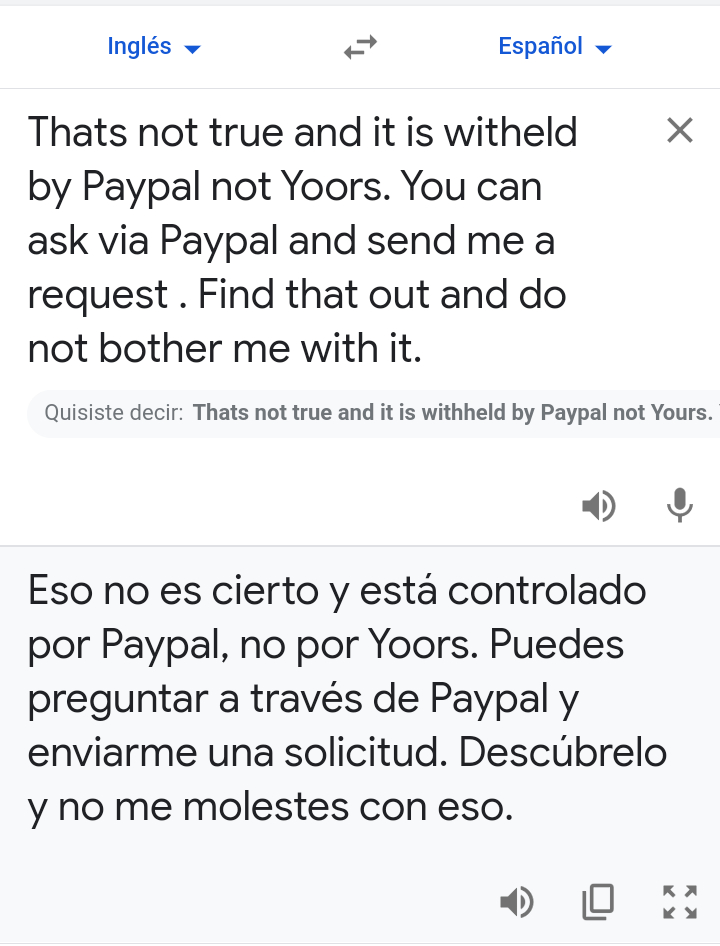Swap the source and target languages

click(360, 47)
